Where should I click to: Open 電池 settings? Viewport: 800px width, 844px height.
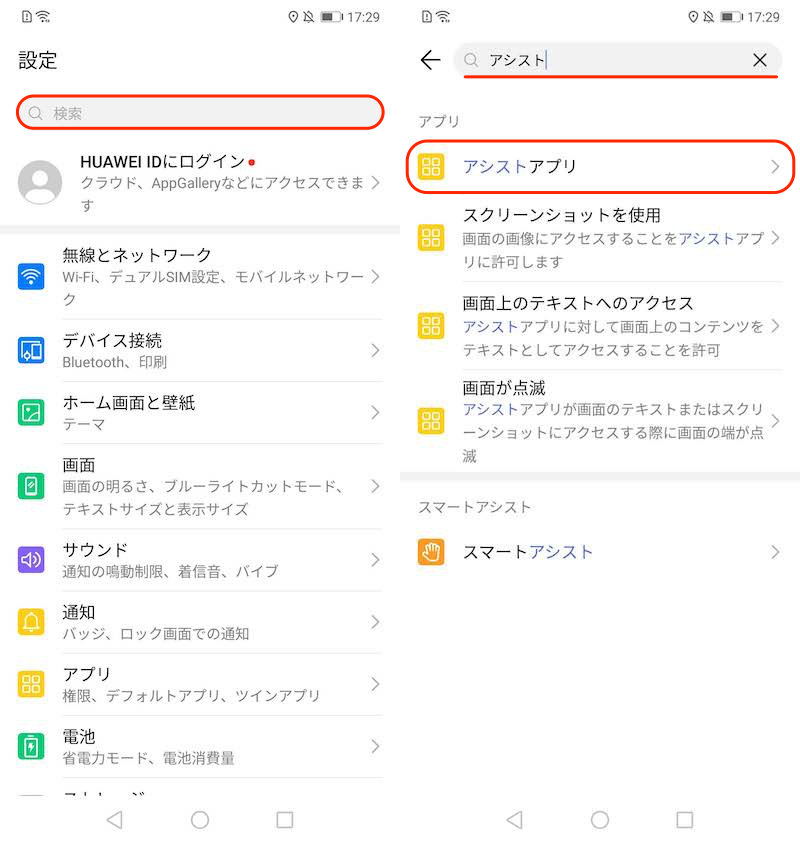pos(200,746)
